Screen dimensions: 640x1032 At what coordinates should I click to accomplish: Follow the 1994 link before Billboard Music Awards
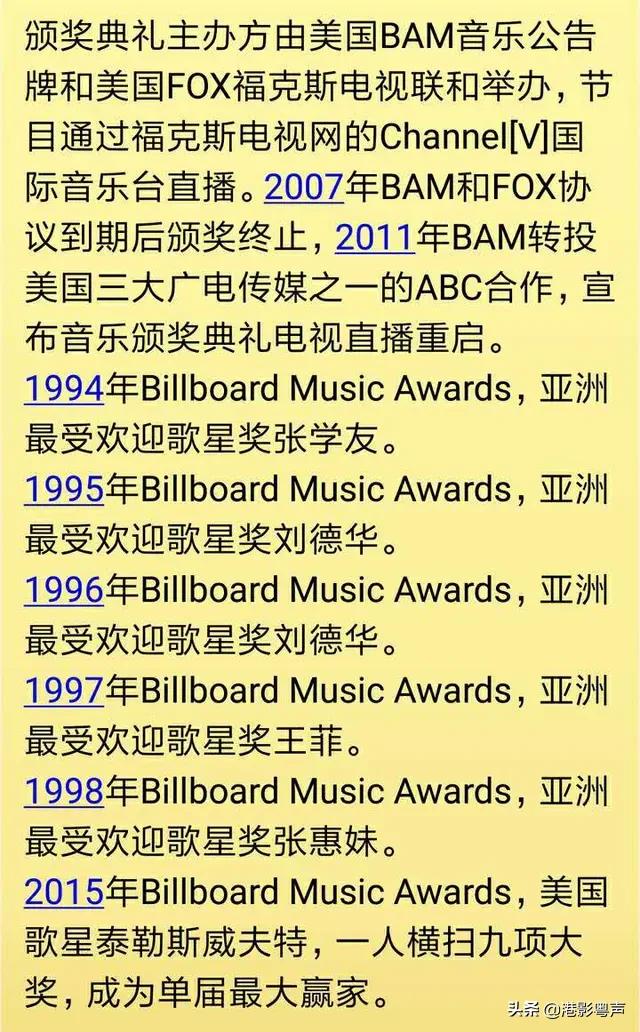pyautogui.click(x=65, y=389)
